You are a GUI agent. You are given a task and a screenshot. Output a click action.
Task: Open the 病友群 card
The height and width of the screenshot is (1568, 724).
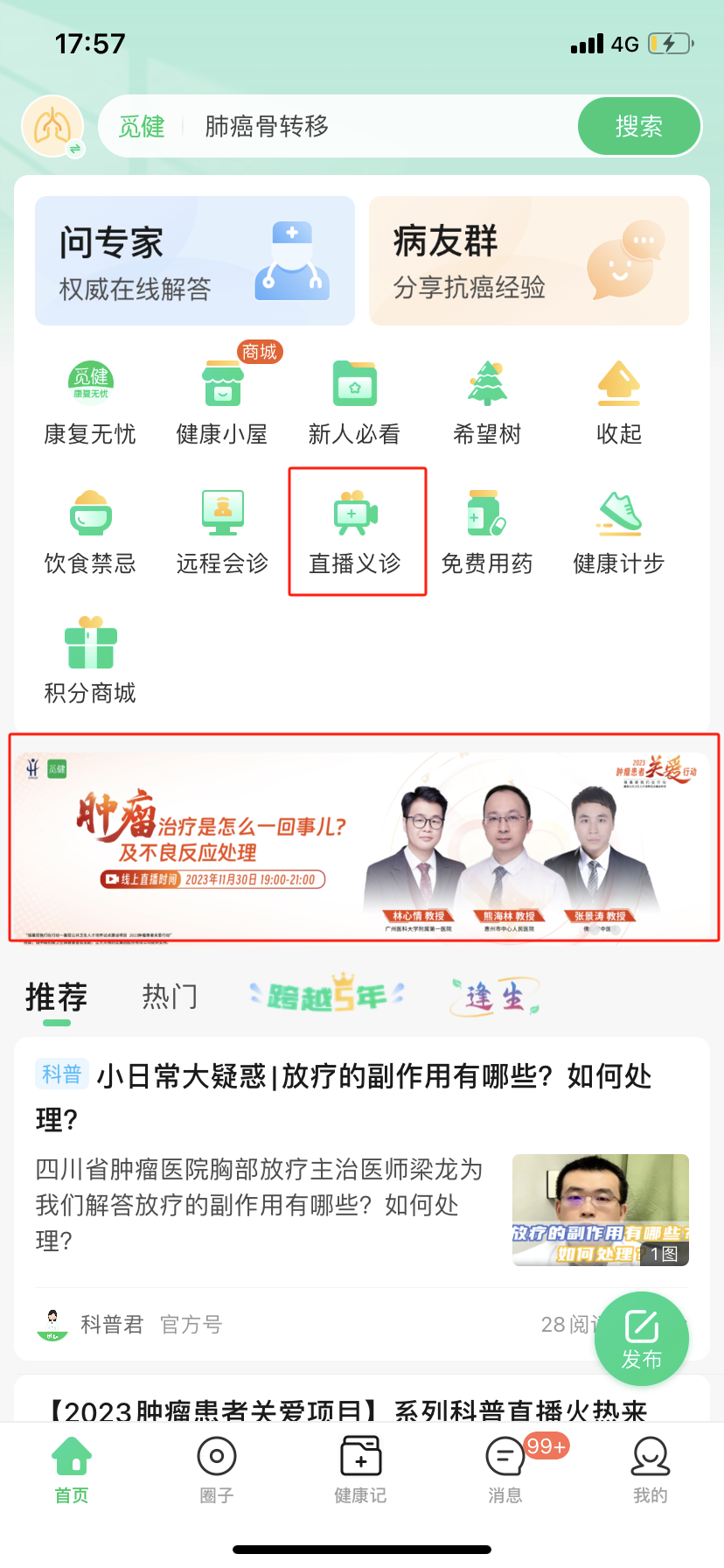click(x=529, y=261)
